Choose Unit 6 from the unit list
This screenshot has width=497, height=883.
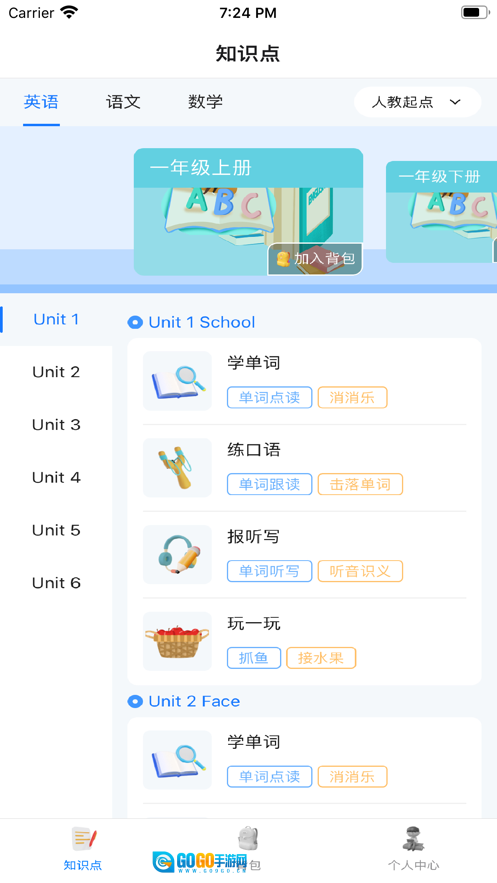[56, 583]
